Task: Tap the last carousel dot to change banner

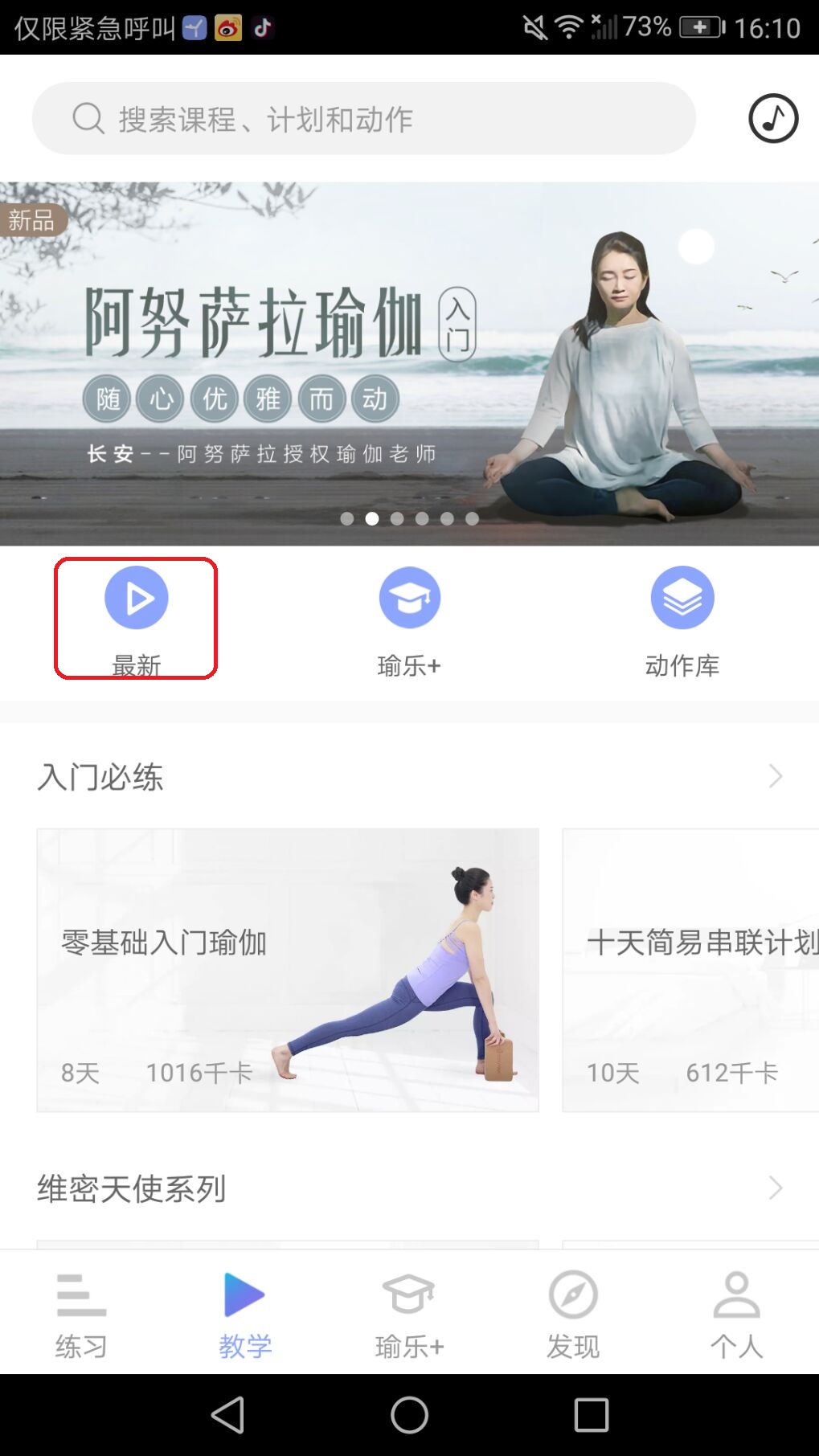Action: (471, 519)
